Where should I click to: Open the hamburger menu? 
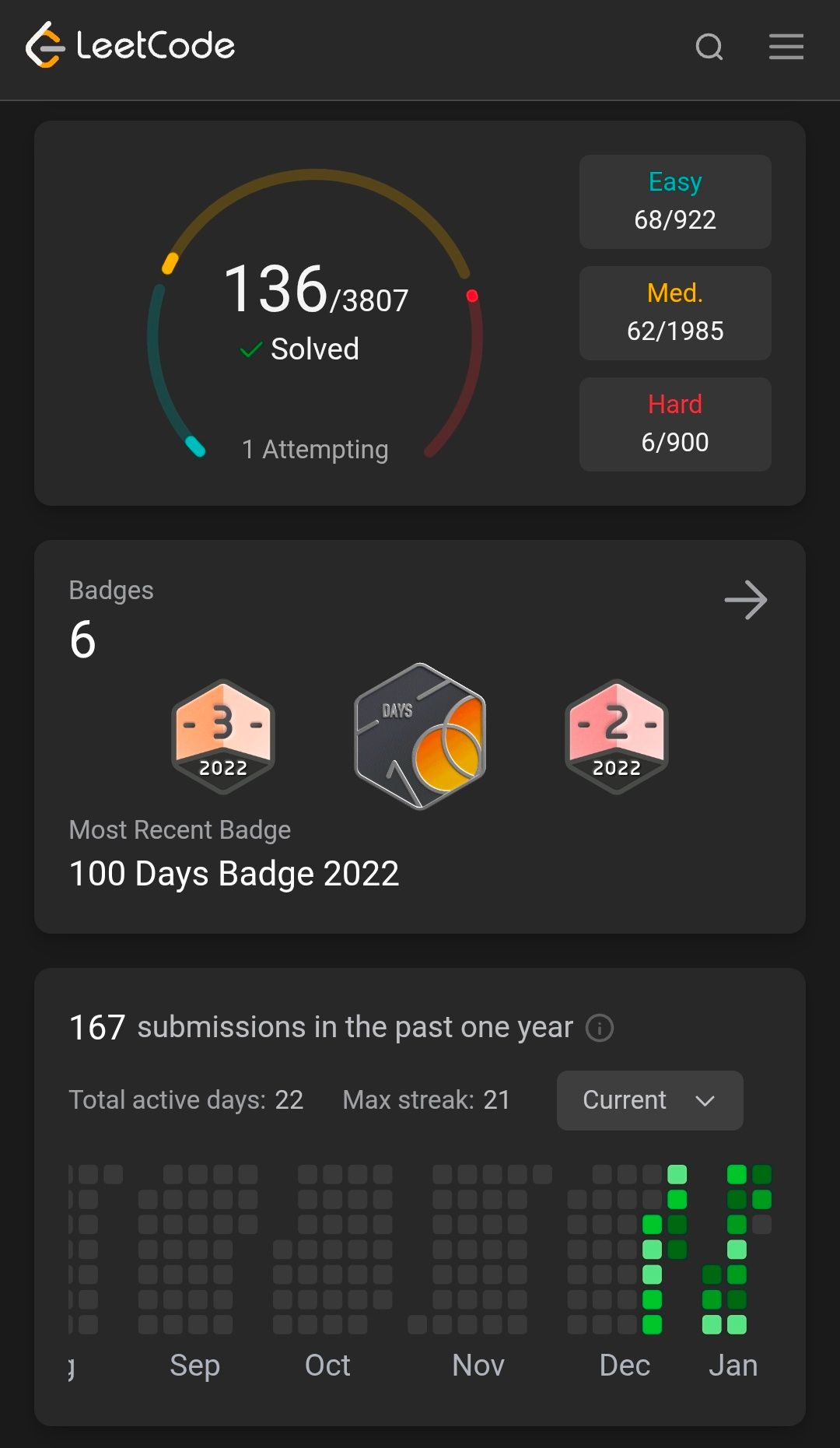click(786, 47)
